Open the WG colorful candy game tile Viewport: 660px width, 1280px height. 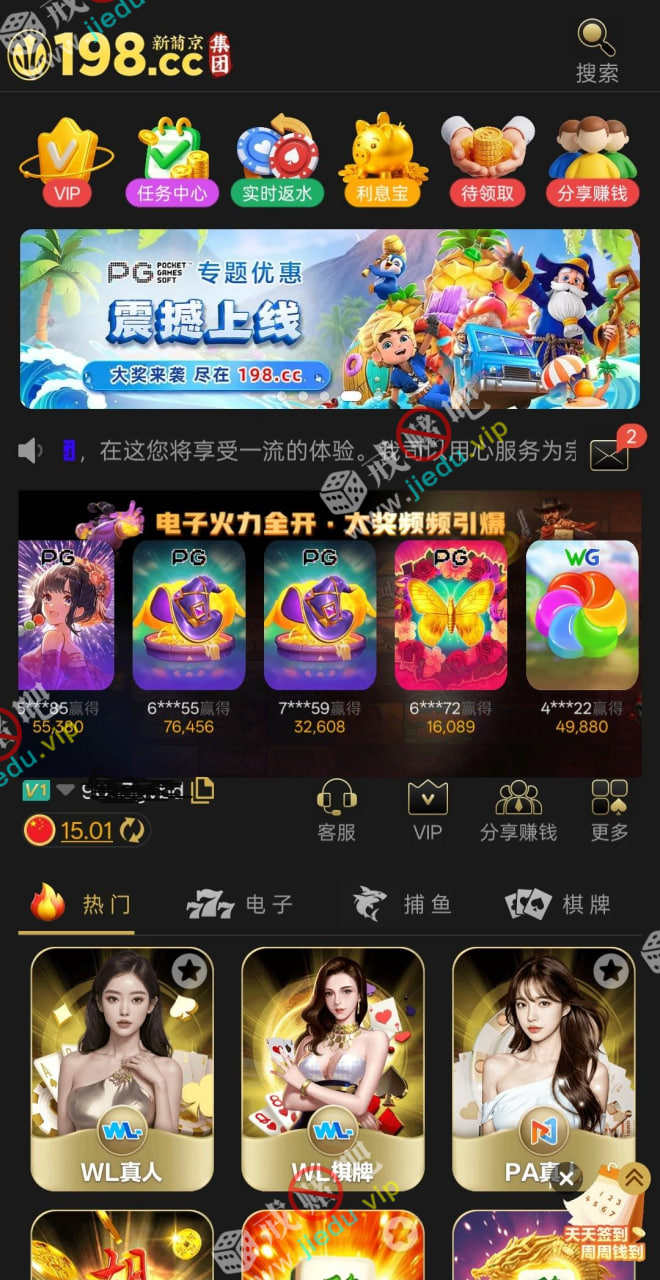tap(582, 615)
